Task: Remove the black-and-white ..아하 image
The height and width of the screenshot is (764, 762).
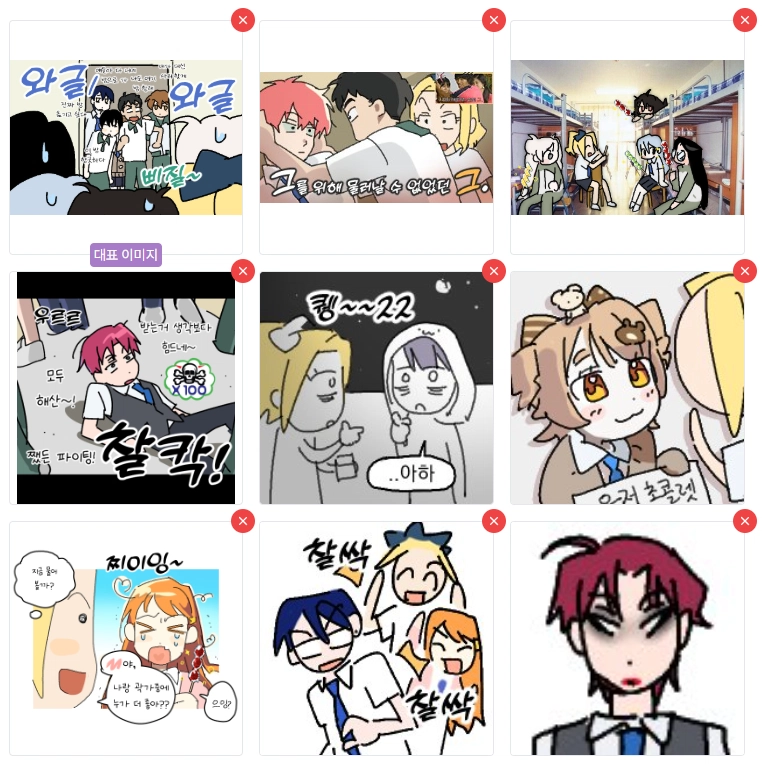Action: coord(494,271)
